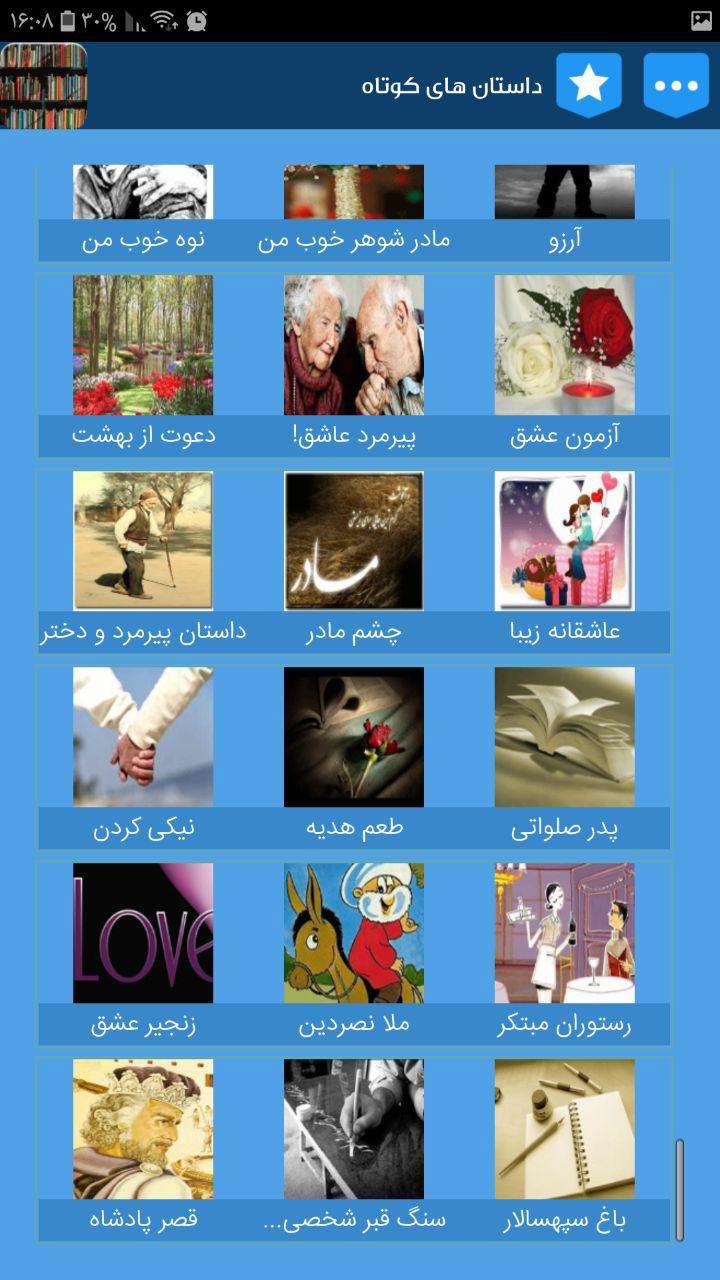The image size is (720, 1280).
Task: Open the story آرزو
Action: click(x=565, y=213)
